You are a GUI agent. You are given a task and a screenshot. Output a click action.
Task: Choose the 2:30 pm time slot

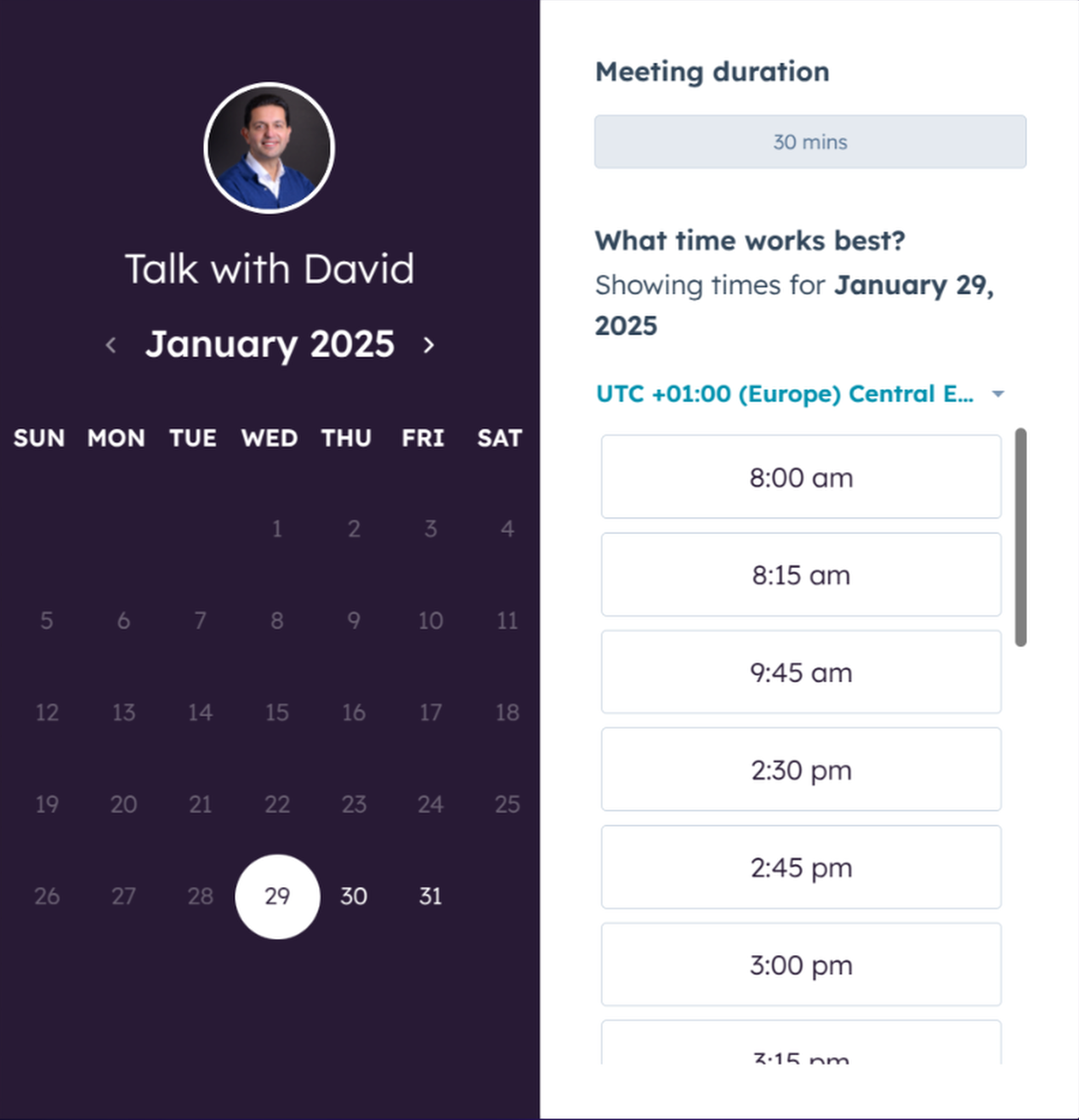tap(800, 770)
